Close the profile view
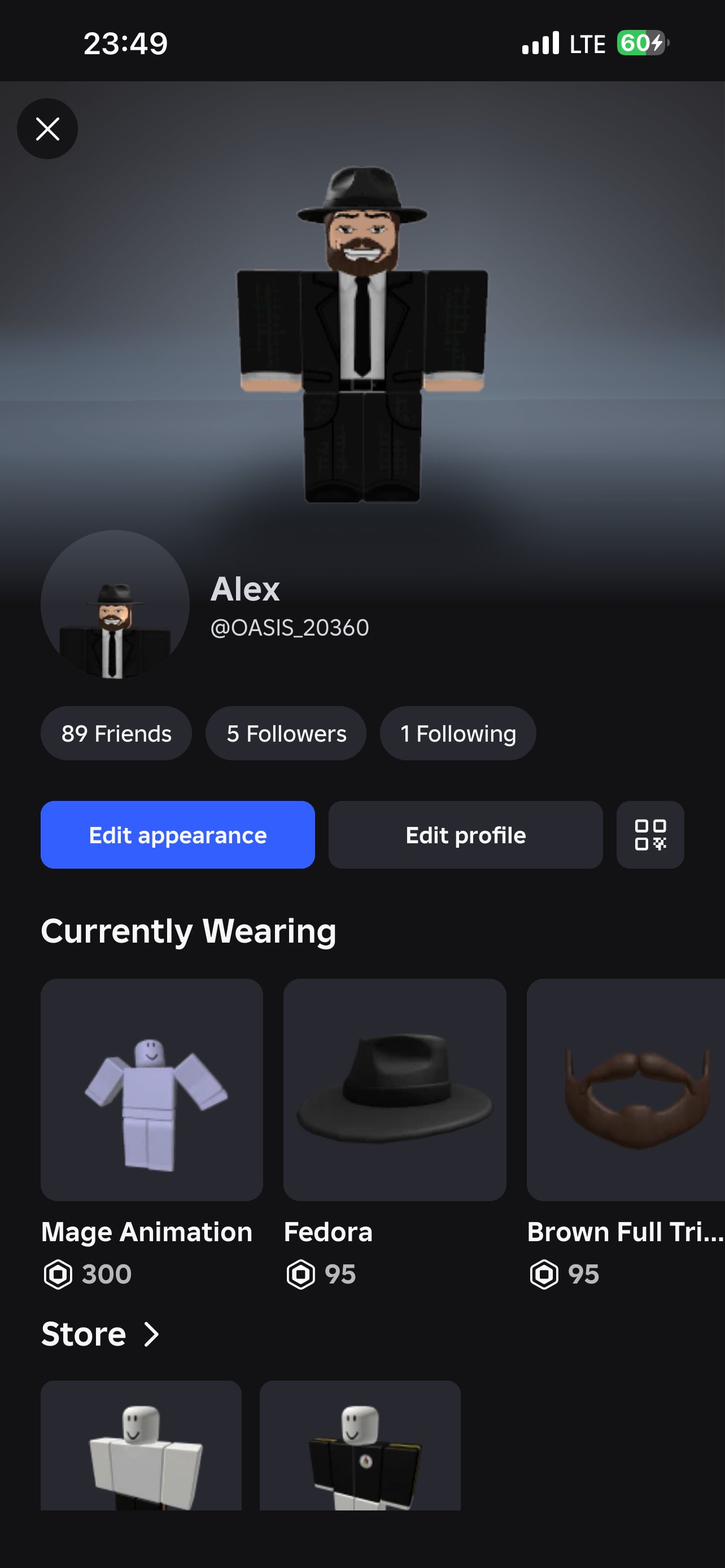 coord(47,129)
